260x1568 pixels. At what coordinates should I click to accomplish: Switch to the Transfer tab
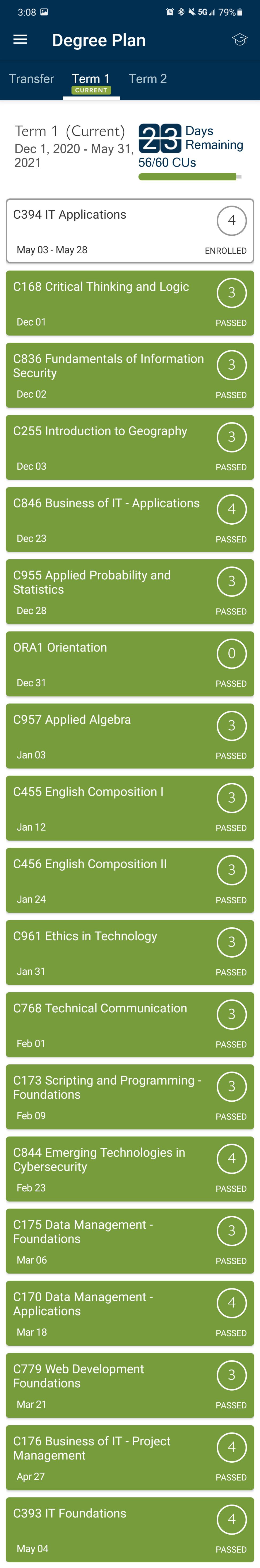click(x=31, y=79)
